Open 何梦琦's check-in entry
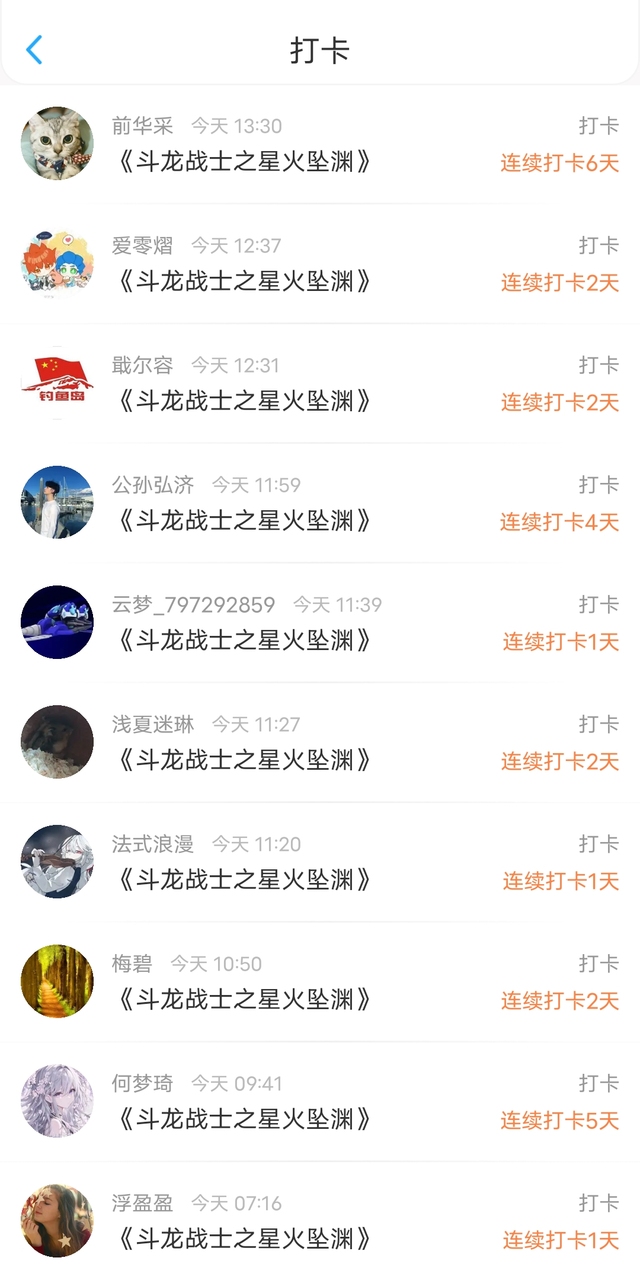This screenshot has height=1264, width=640. pos(320,1102)
